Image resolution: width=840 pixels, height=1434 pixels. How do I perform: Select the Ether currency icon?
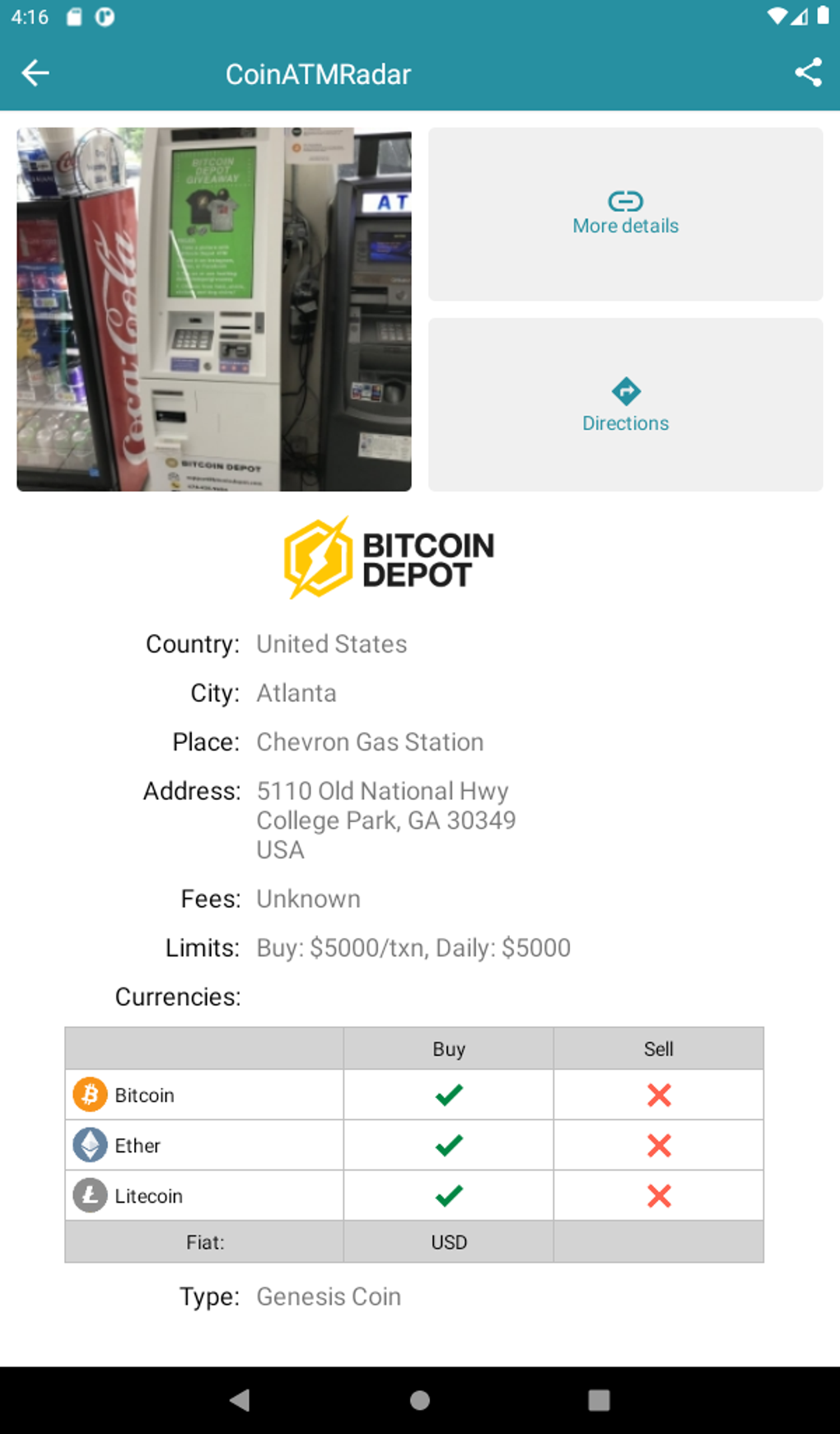click(x=91, y=1145)
